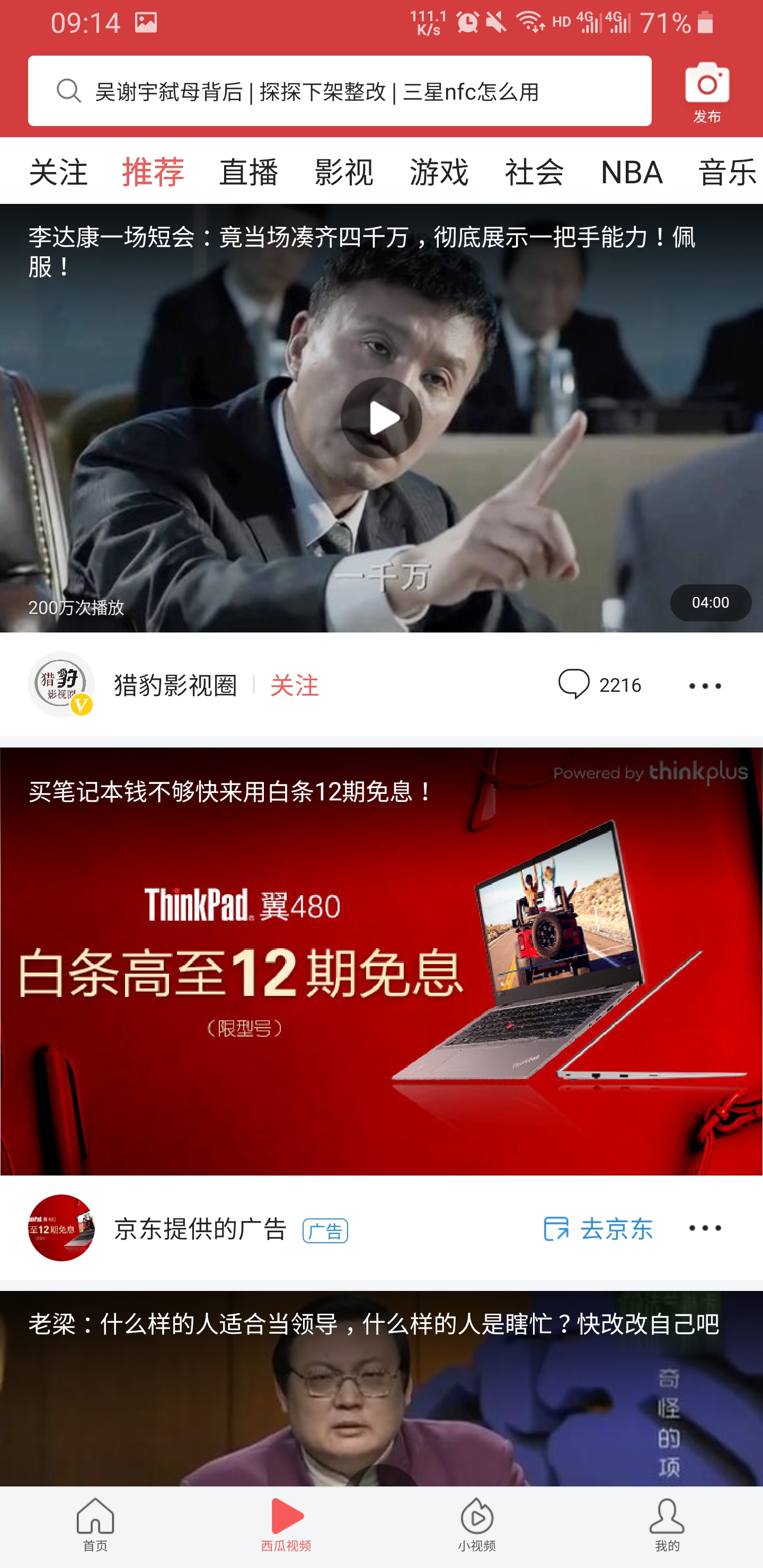
Task: Tap the 发布 camera icon to publish
Action: click(706, 91)
